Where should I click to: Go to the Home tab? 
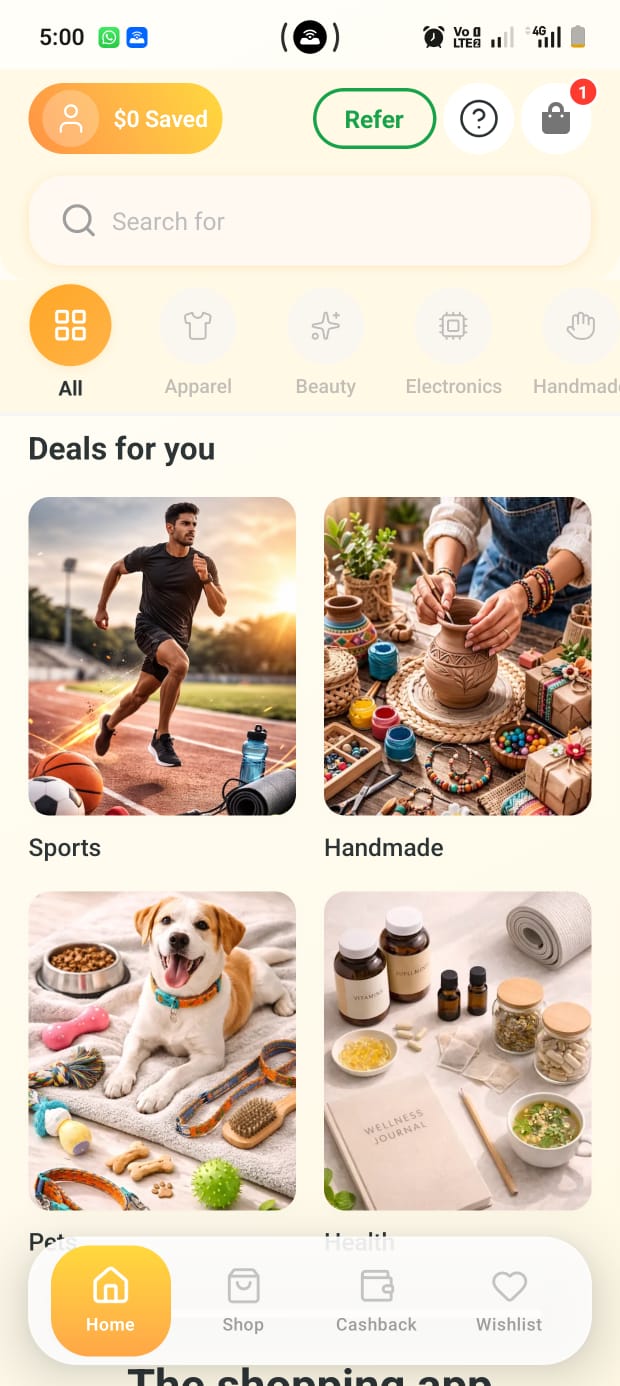tap(110, 1300)
